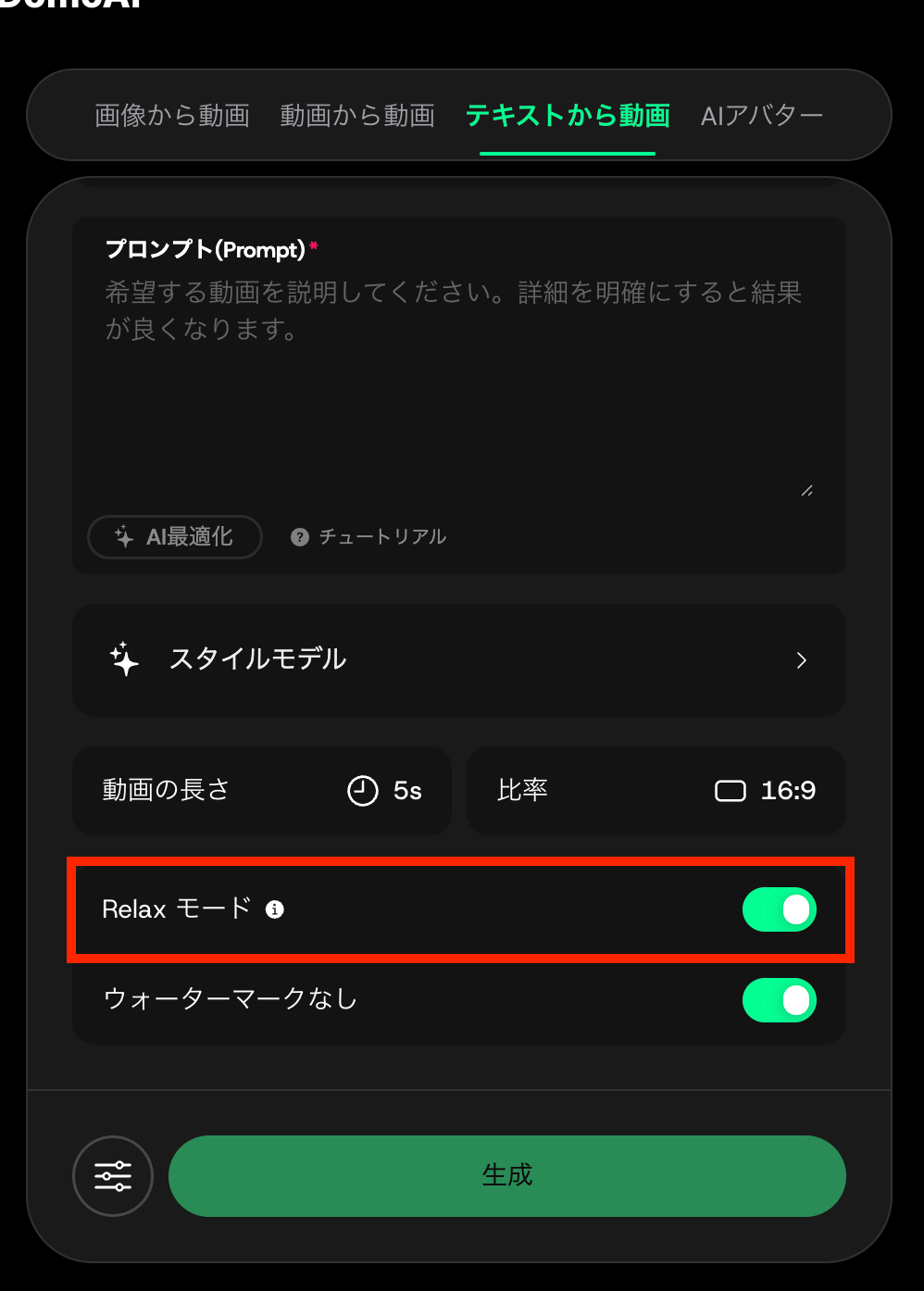
Task: Switch to the 動画から動画 tab
Action: point(357,116)
